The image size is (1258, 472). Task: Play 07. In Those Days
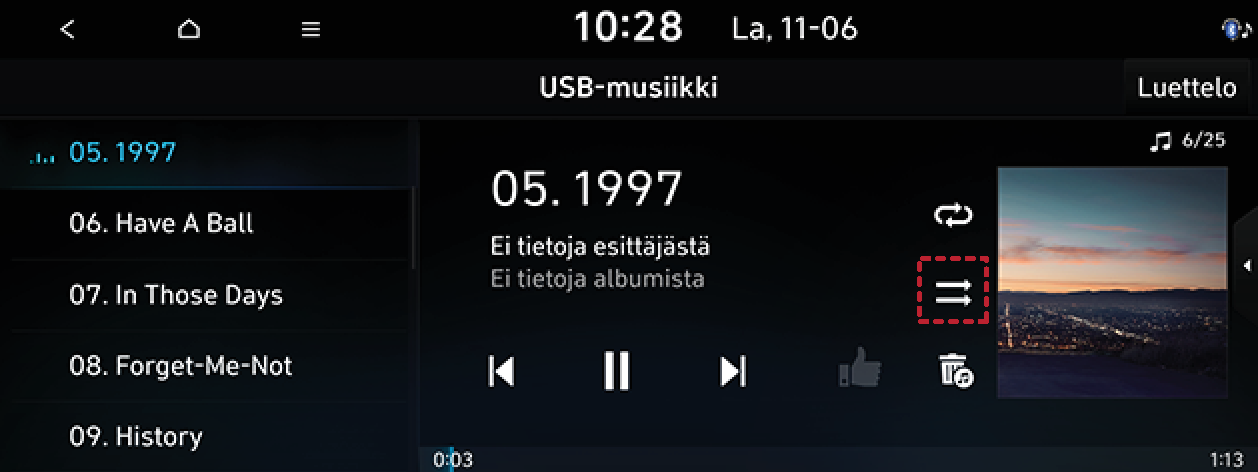[205, 295]
